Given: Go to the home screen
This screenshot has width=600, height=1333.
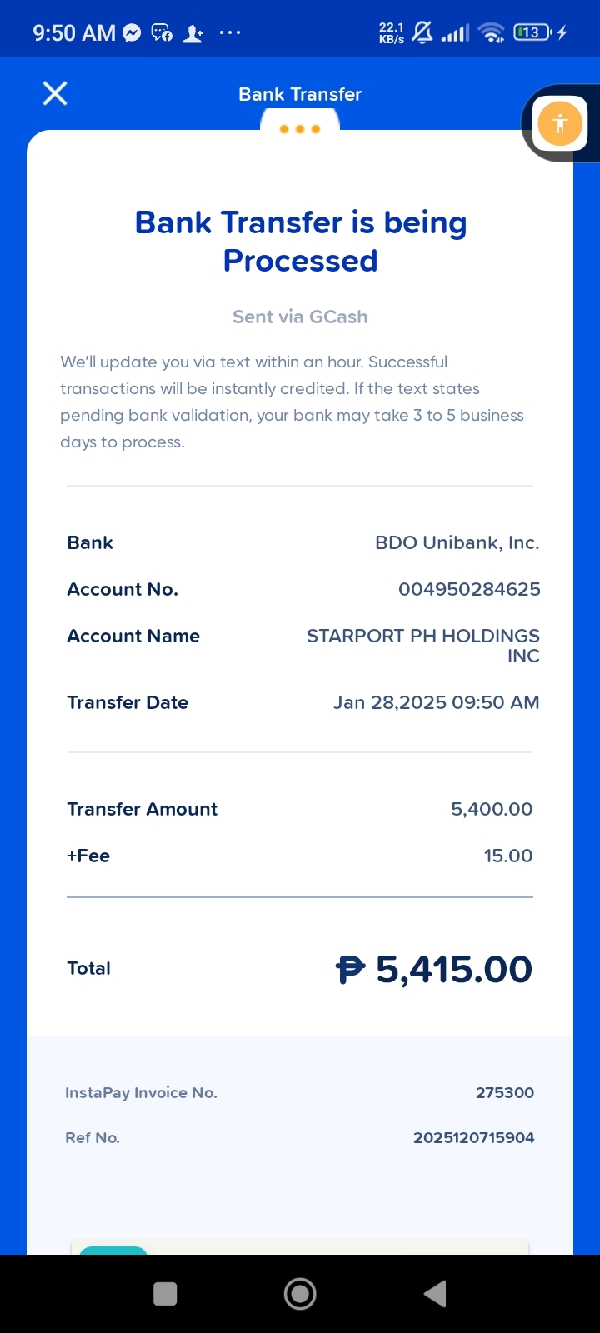Looking at the screenshot, I should 300,1294.
